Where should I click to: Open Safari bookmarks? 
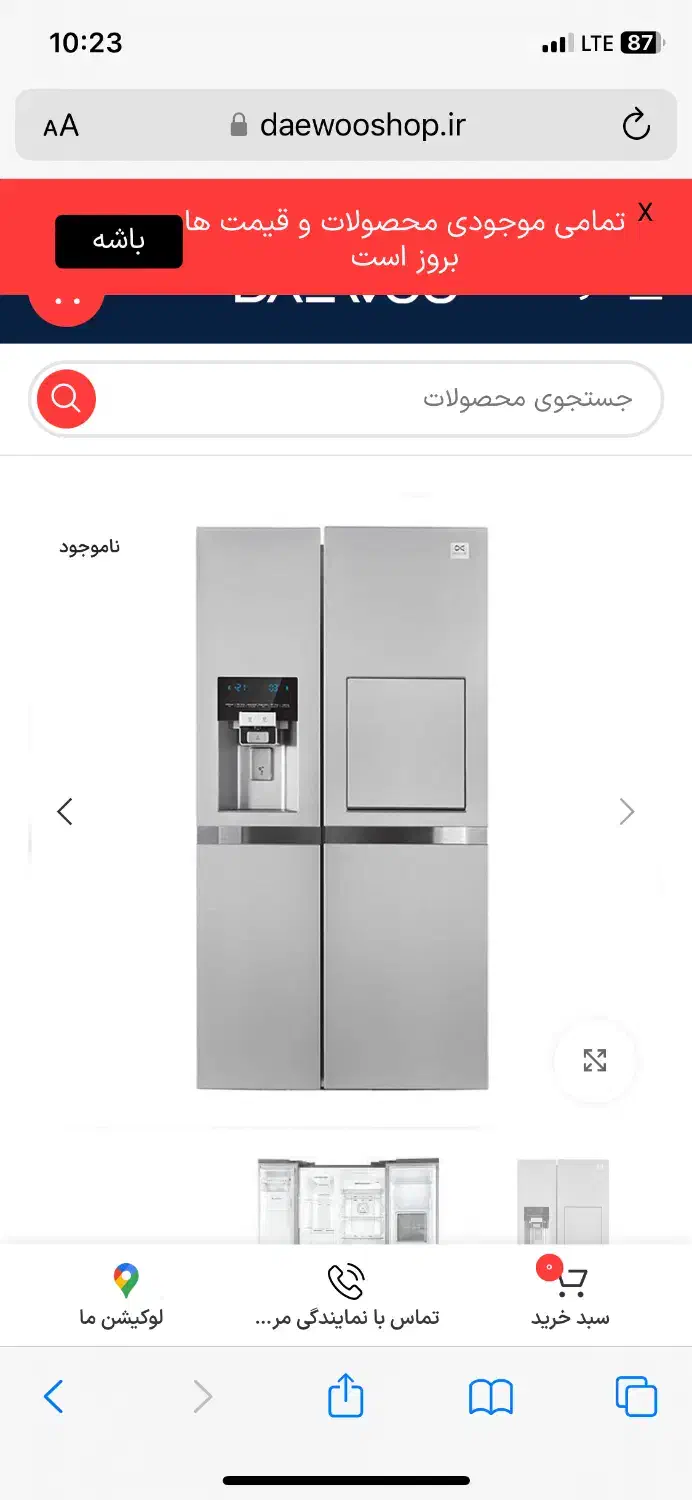(x=490, y=1396)
